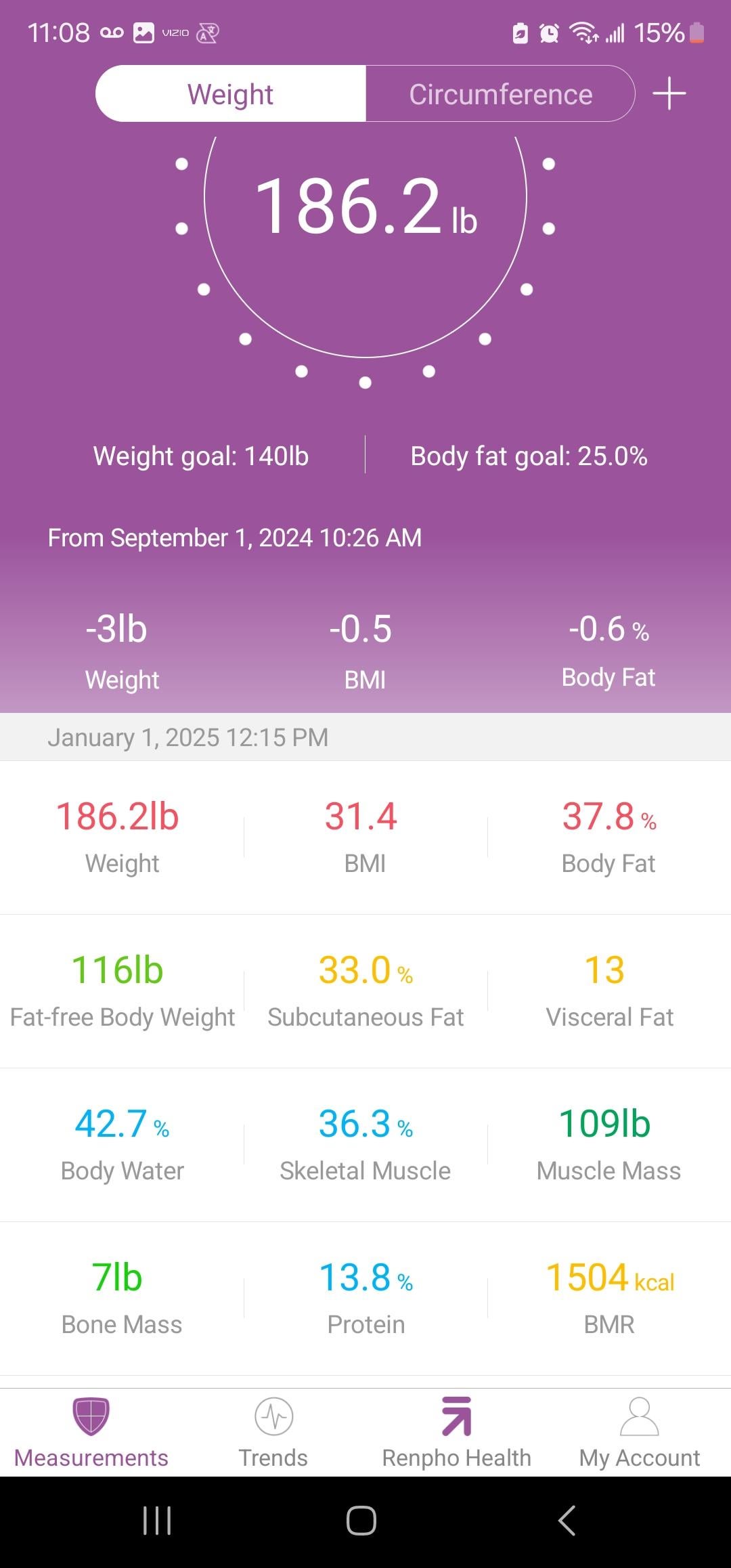Open Skeletal Muscle 36.3% details
Image resolution: width=731 pixels, height=1568 pixels.
(365, 1144)
